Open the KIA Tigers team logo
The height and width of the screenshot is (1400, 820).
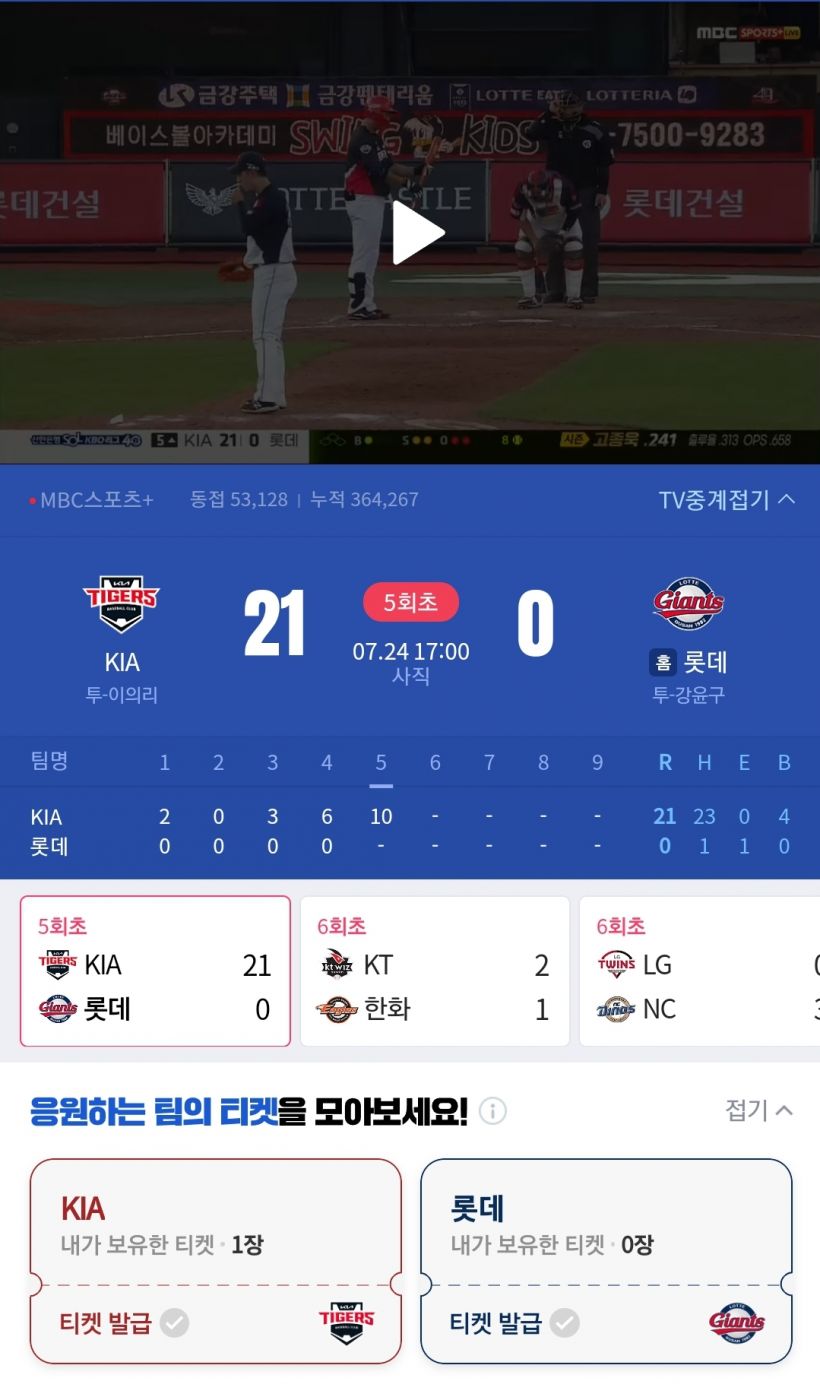[121, 605]
